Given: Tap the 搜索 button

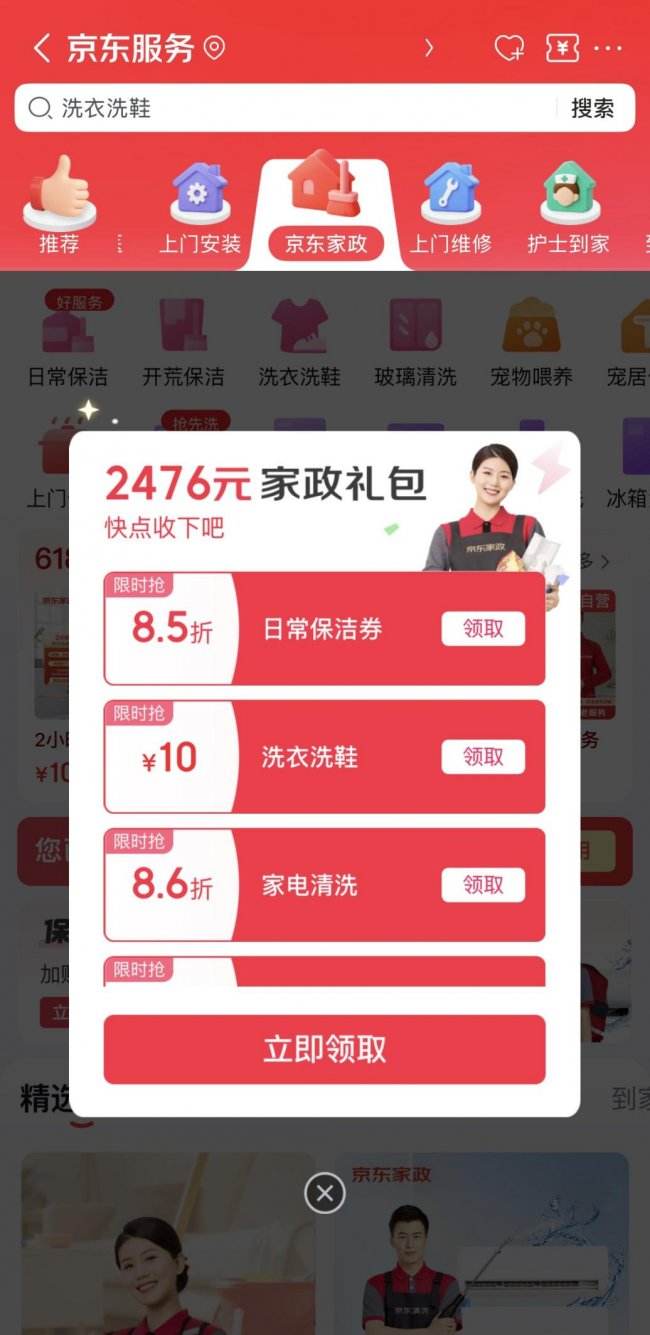Looking at the screenshot, I should pos(592,108).
